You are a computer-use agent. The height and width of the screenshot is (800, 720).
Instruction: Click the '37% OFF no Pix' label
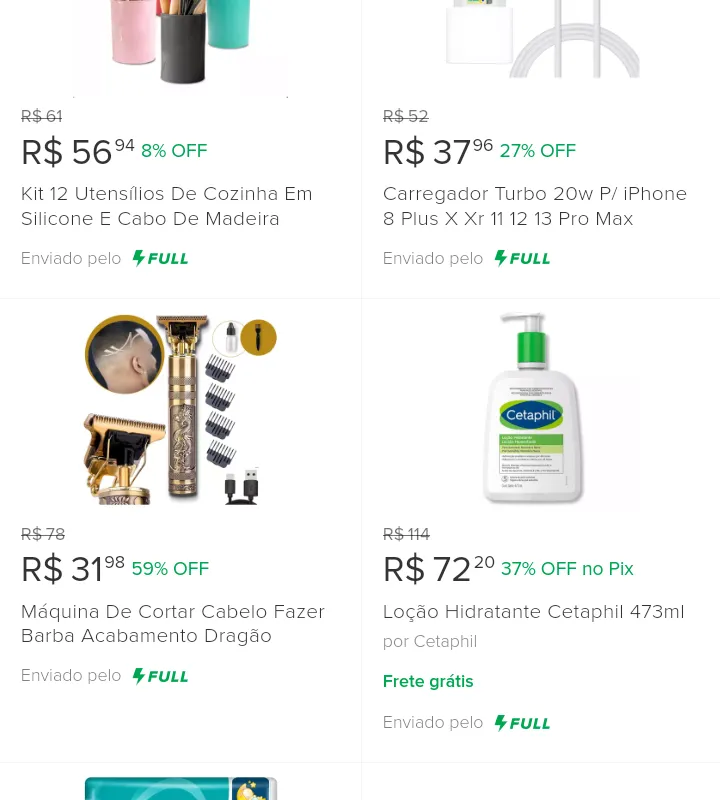[x=567, y=568]
